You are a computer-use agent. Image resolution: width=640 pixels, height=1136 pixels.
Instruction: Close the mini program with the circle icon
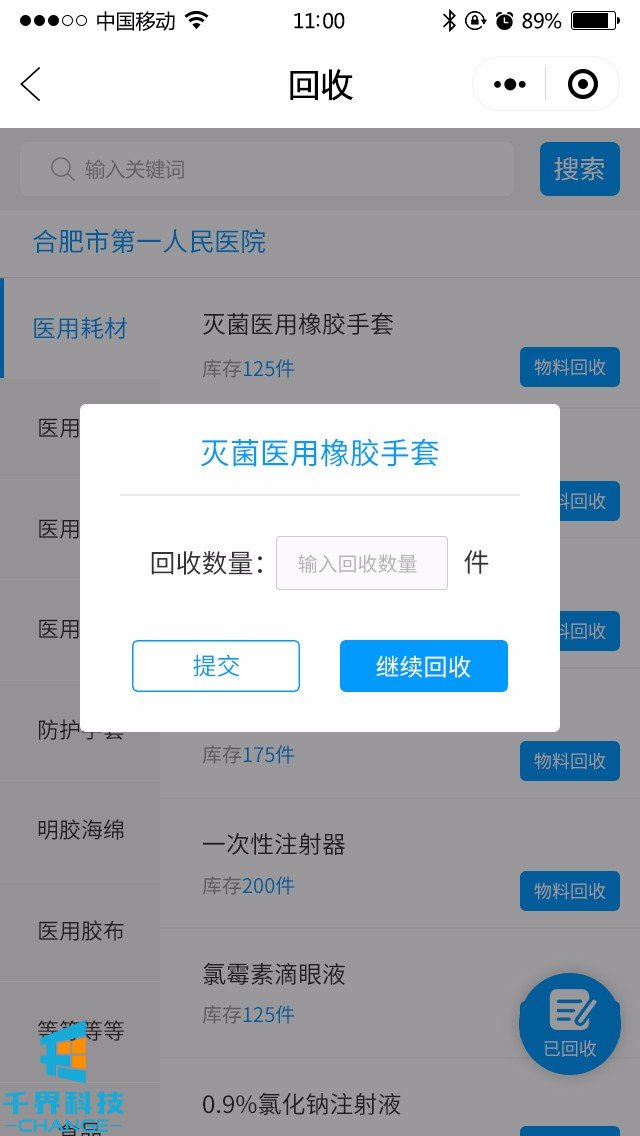point(582,85)
